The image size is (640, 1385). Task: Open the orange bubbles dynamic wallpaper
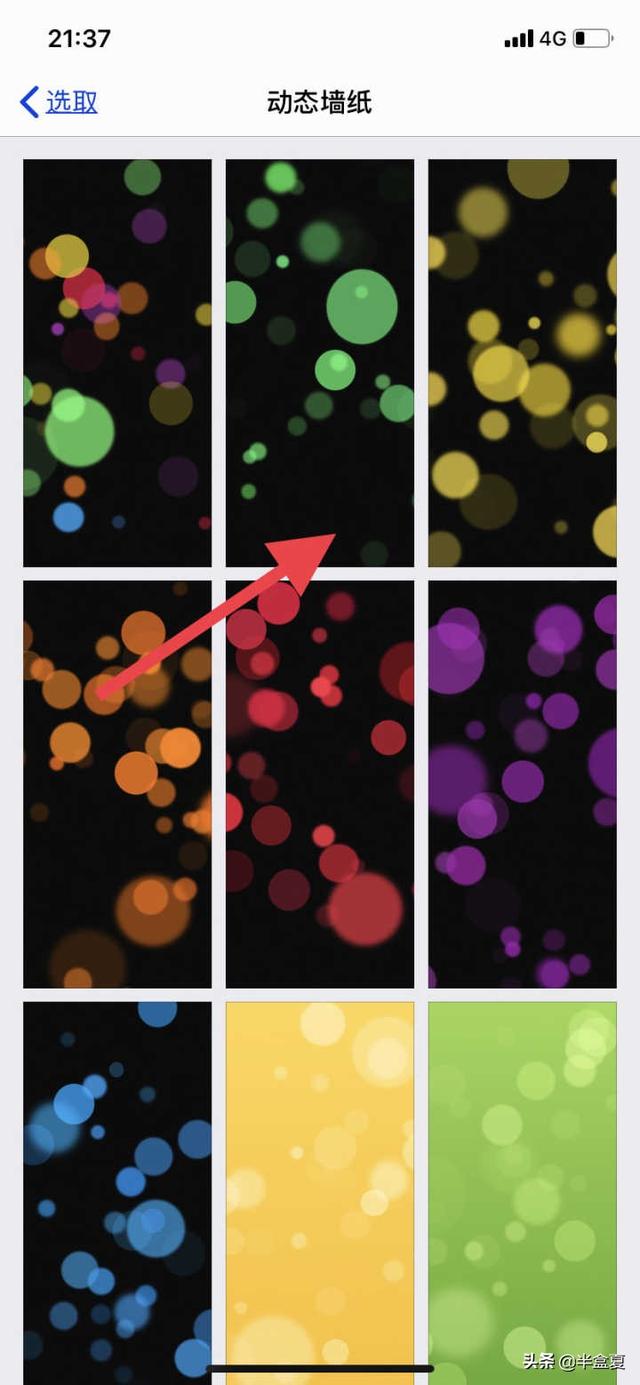117,784
